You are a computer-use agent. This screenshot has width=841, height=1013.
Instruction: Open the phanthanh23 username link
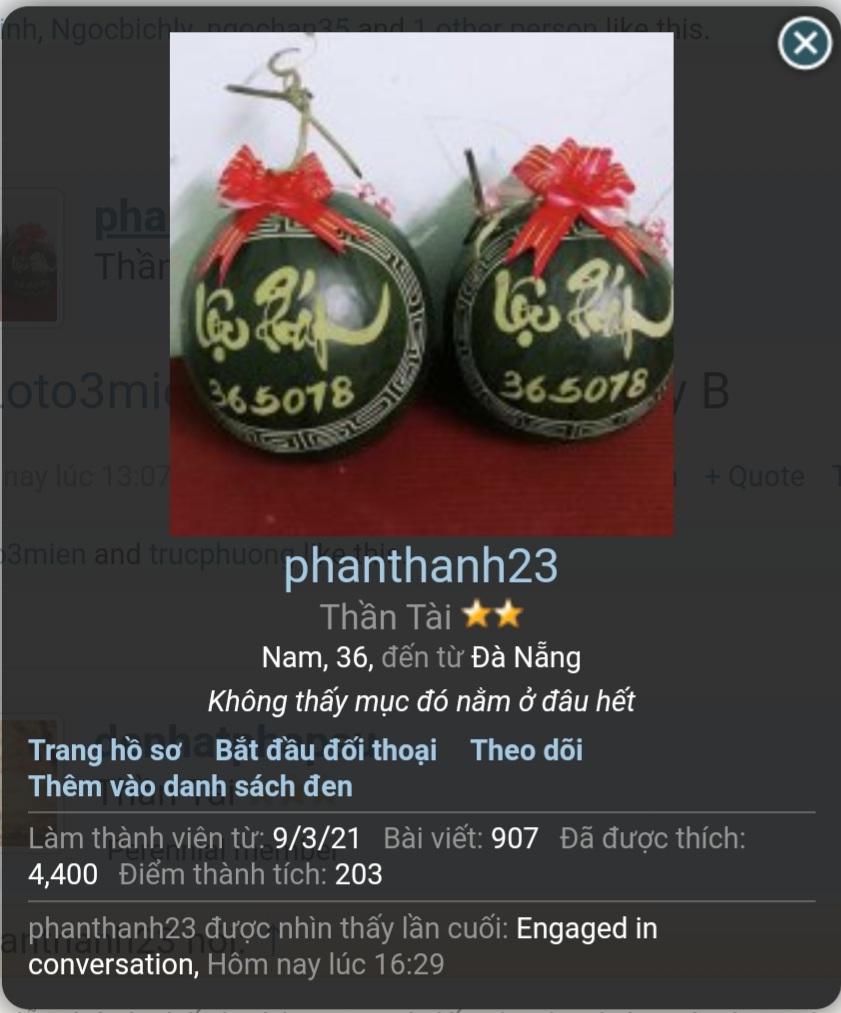tap(421, 566)
